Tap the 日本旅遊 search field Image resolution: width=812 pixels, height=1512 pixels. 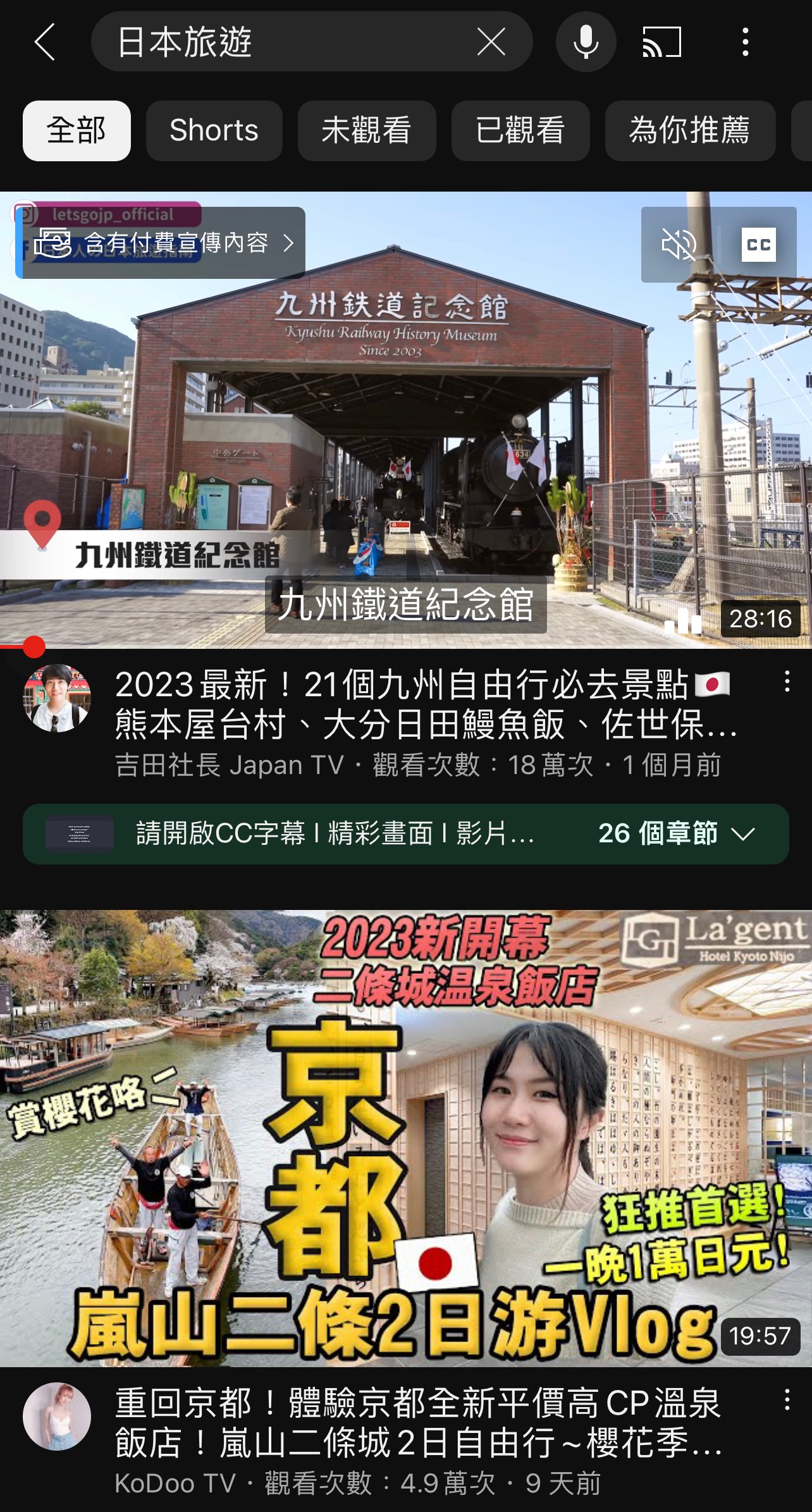click(285, 42)
